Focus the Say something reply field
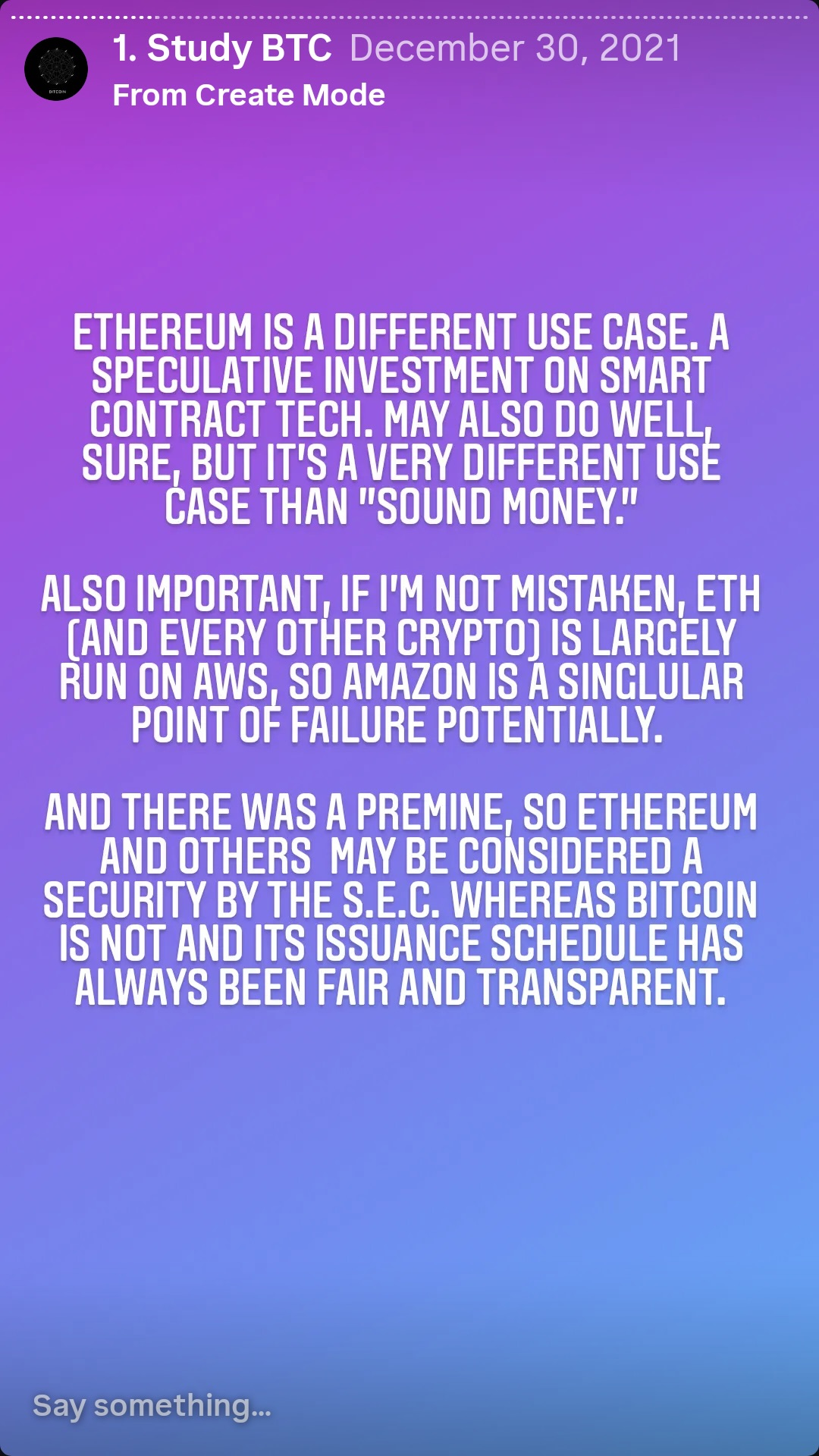This screenshot has width=819, height=1456. 152,1405
